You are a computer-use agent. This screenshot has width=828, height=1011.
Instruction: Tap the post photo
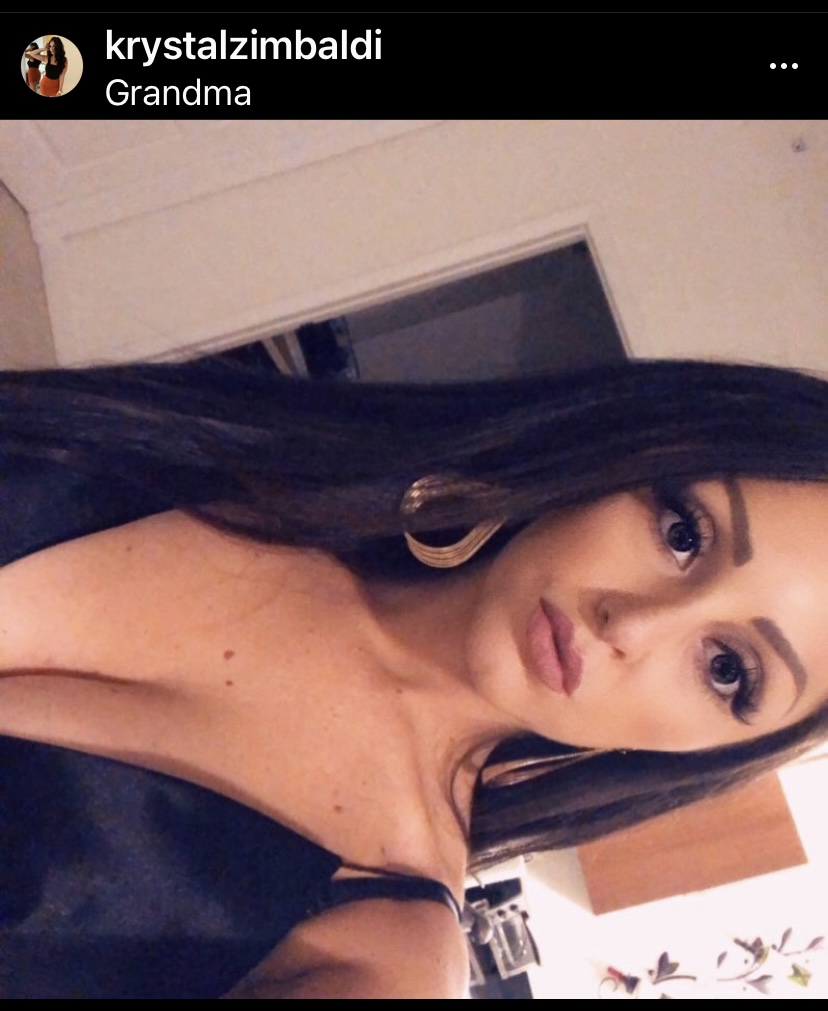(x=414, y=560)
